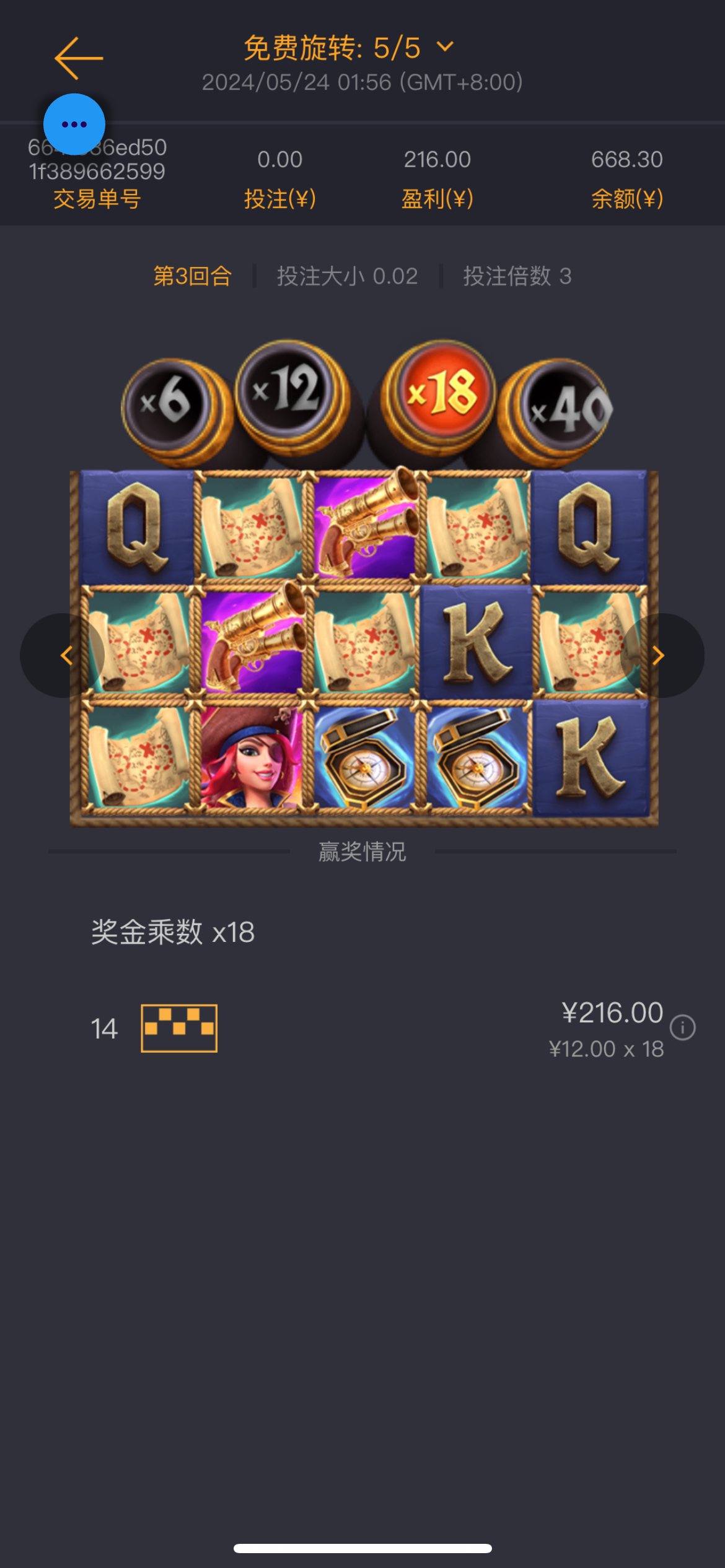Open the blue floating three-dots button
The height and width of the screenshot is (1568, 725).
[x=74, y=124]
